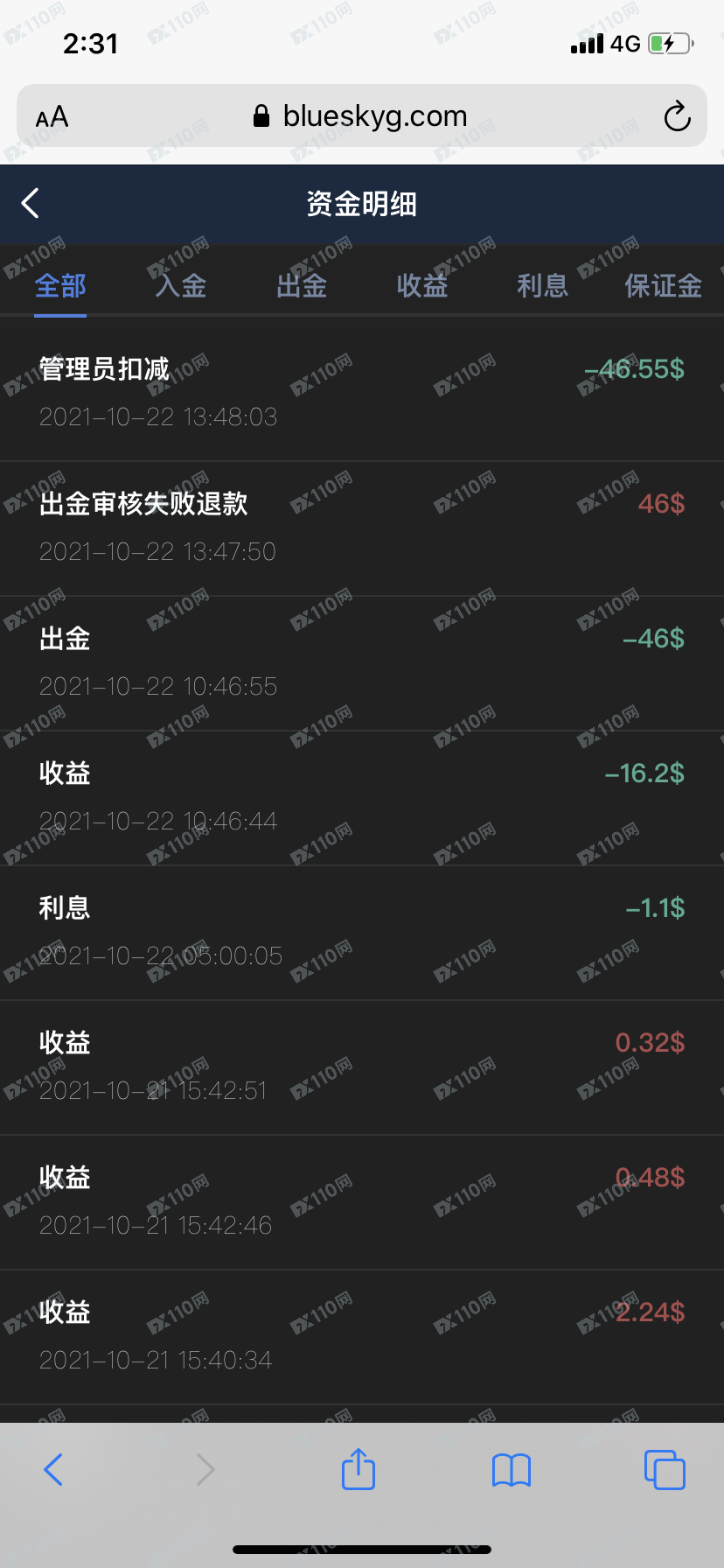The height and width of the screenshot is (1568, 724).
Task: Share this page via Safari share icon
Action: (359, 1469)
